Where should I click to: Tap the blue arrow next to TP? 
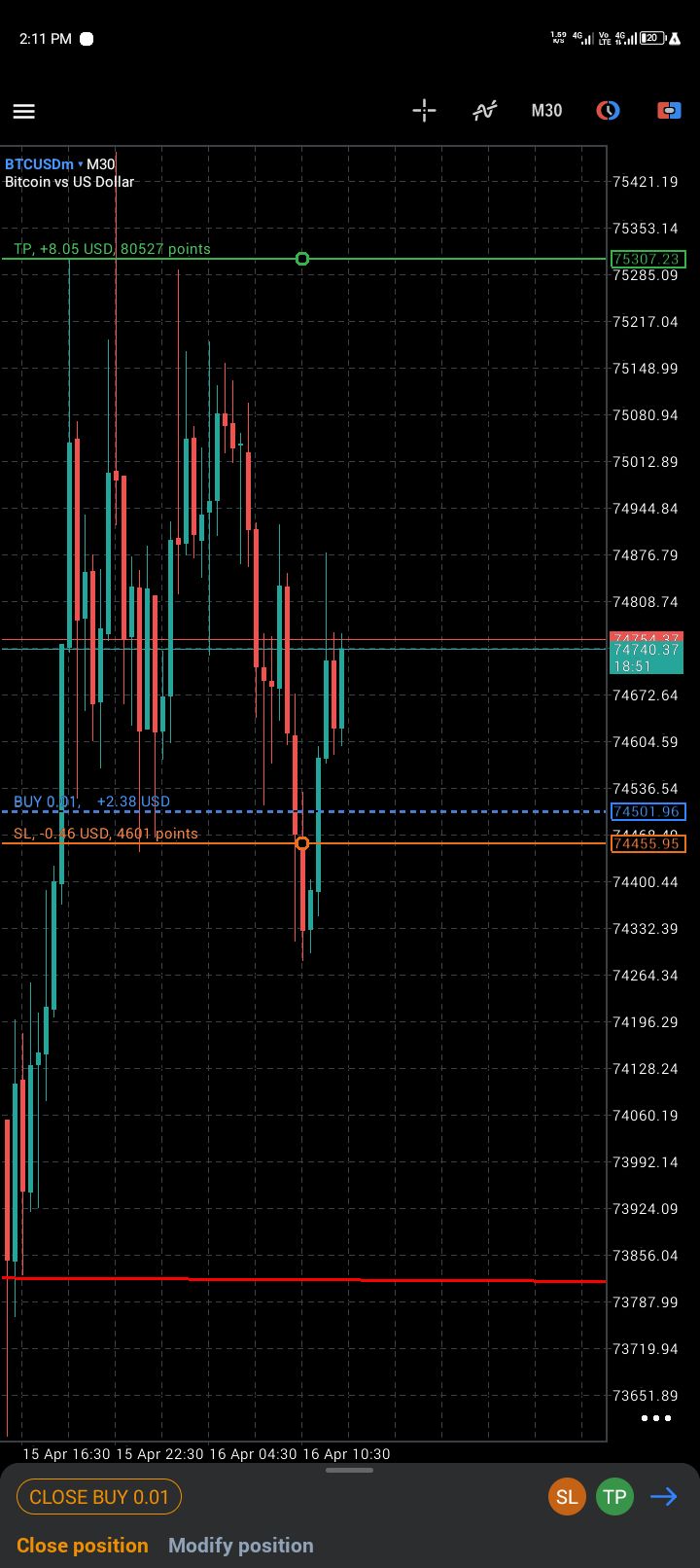pyautogui.click(x=664, y=1497)
